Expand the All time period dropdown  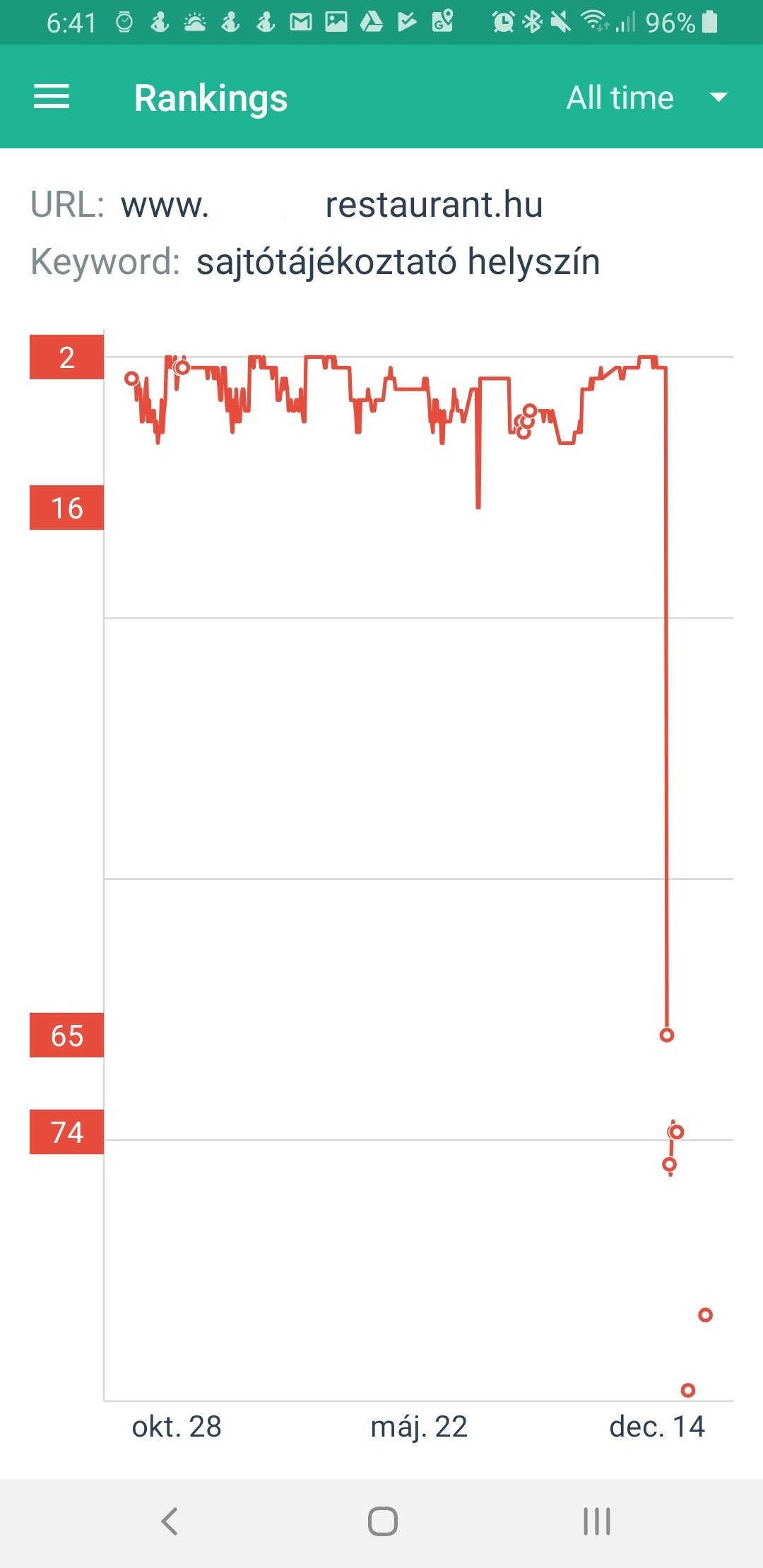(646, 97)
